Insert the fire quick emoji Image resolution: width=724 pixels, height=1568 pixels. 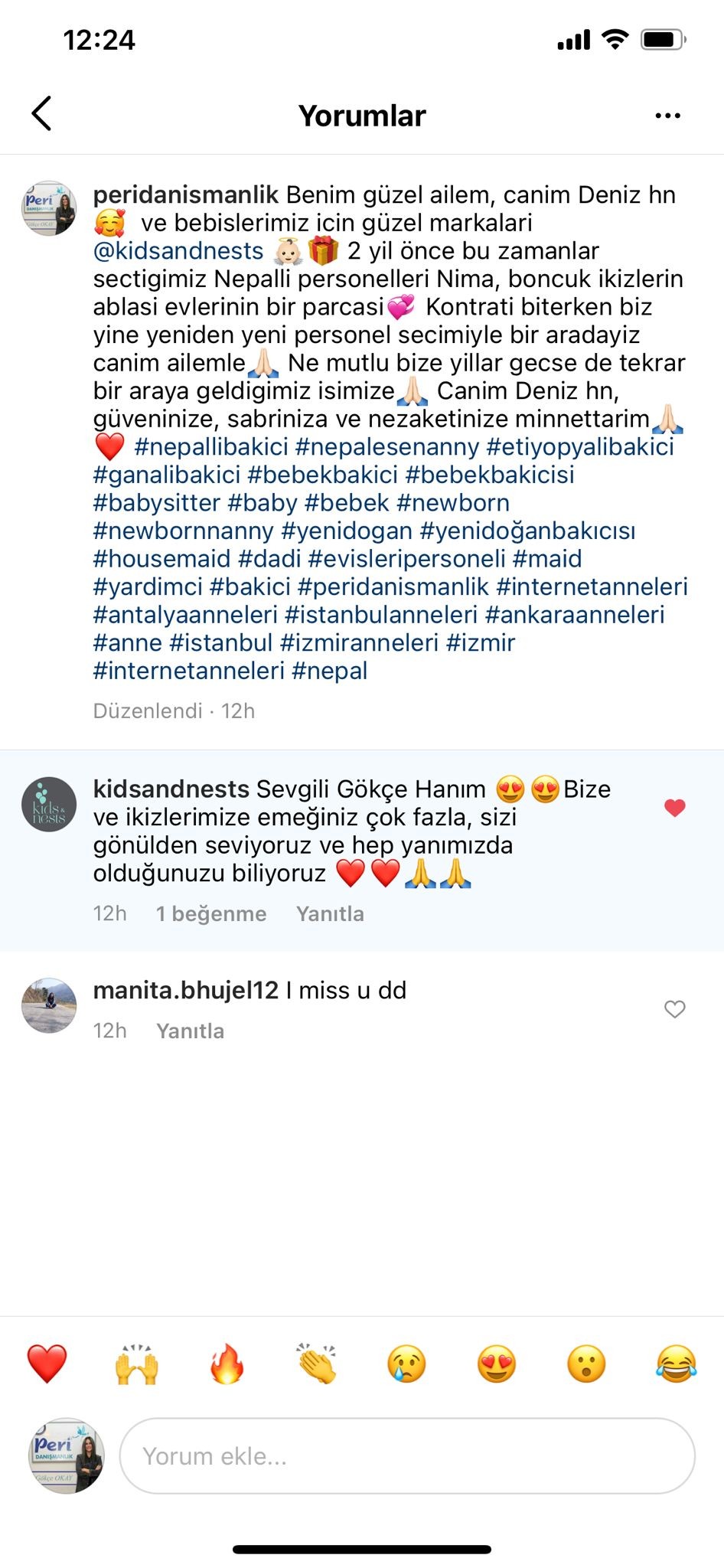(227, 1364)
